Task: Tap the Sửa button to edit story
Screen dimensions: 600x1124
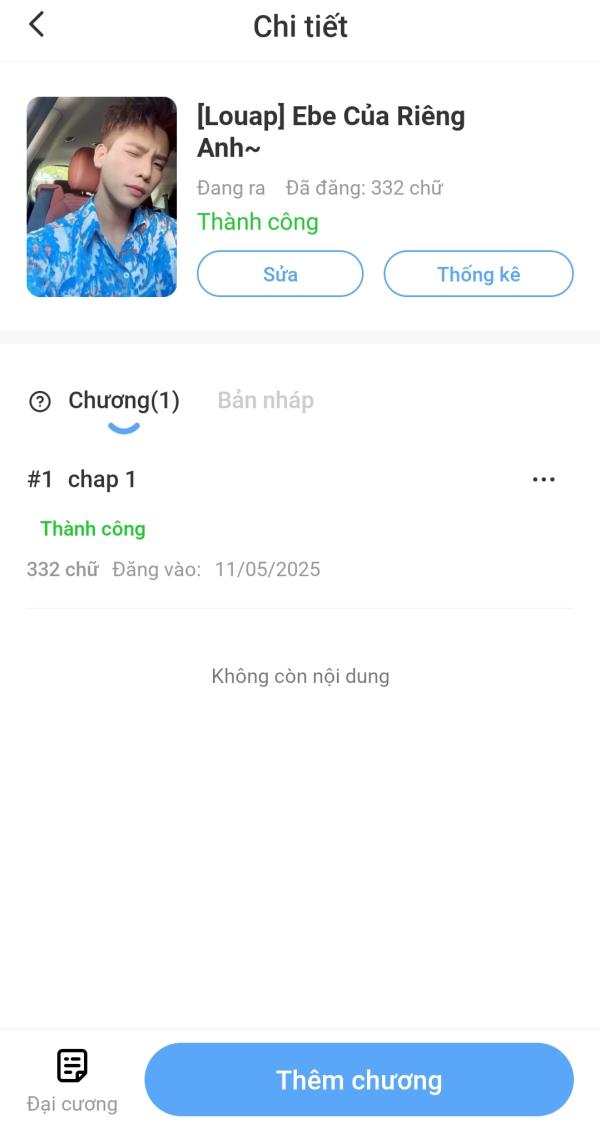Action: (280, 274)
